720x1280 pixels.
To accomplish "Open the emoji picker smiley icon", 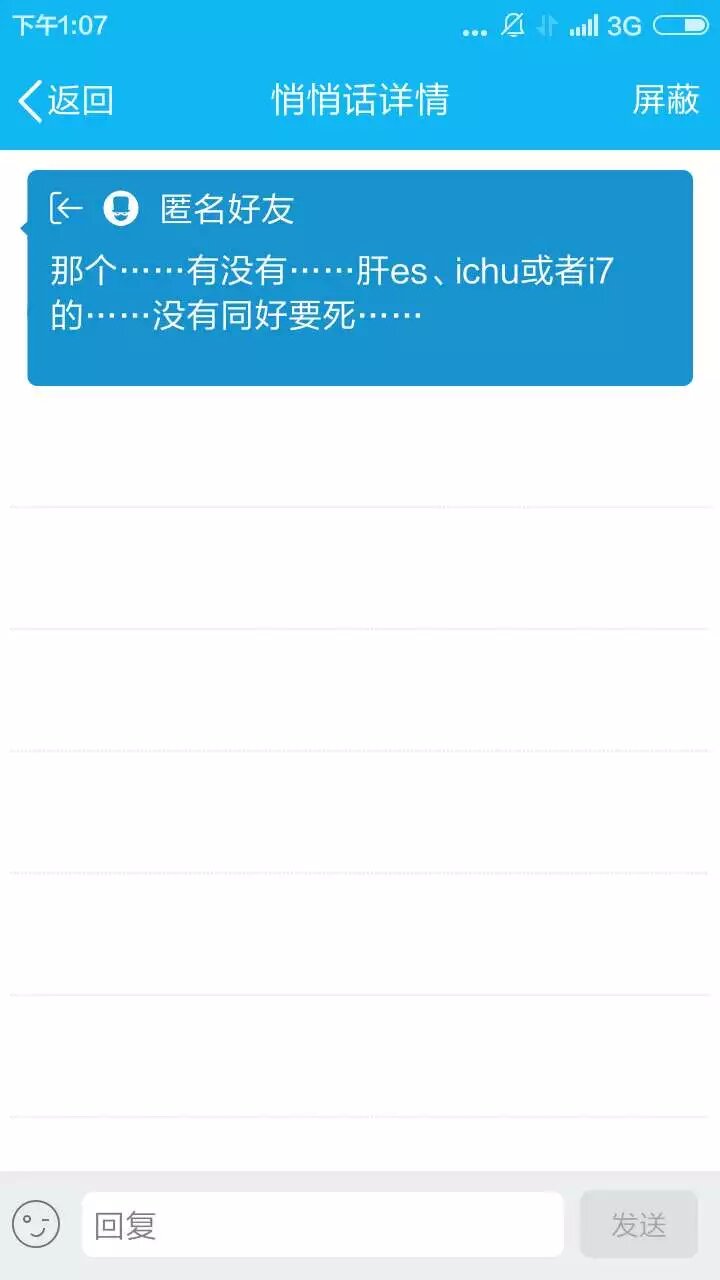I will (36, 1224).
